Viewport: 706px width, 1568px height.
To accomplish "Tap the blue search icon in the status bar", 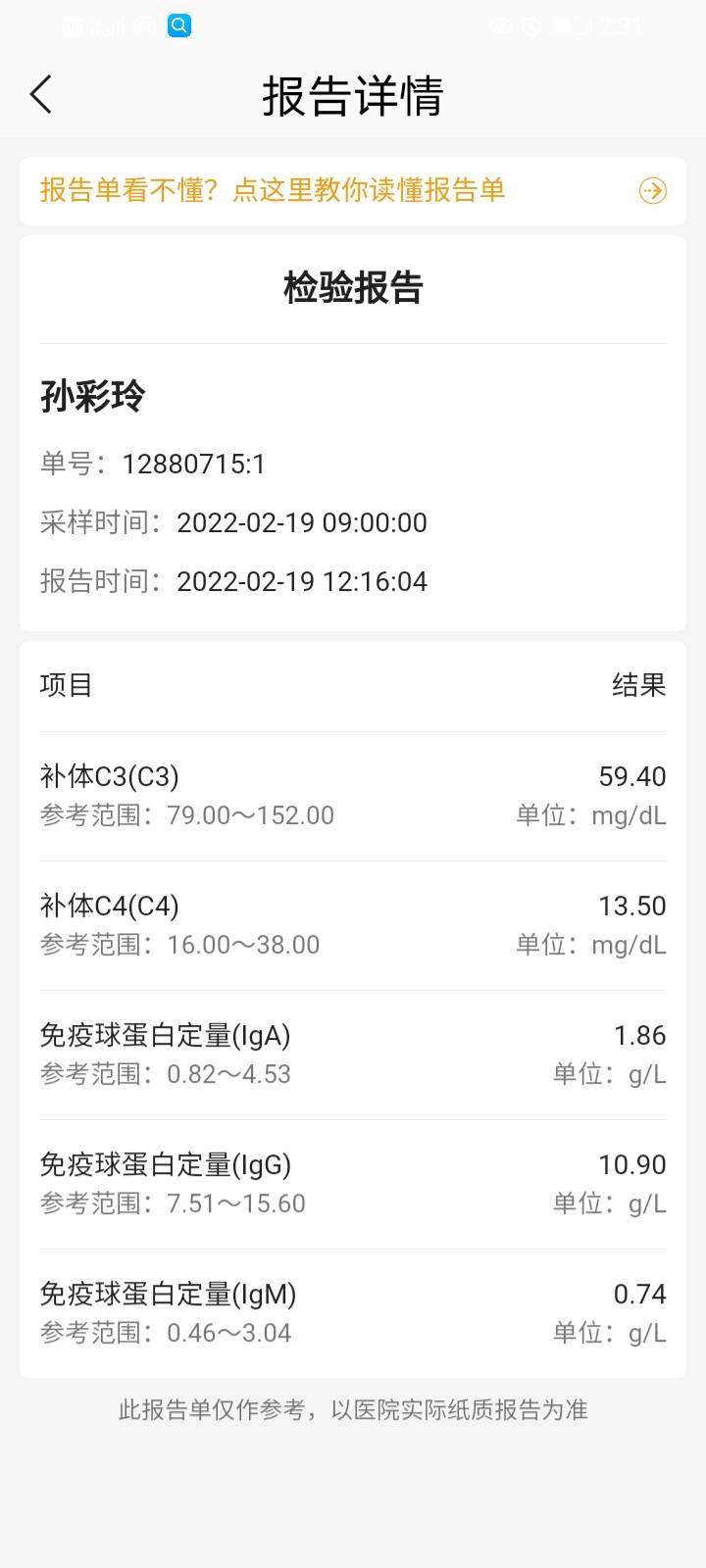I will (x=177, y=24).
